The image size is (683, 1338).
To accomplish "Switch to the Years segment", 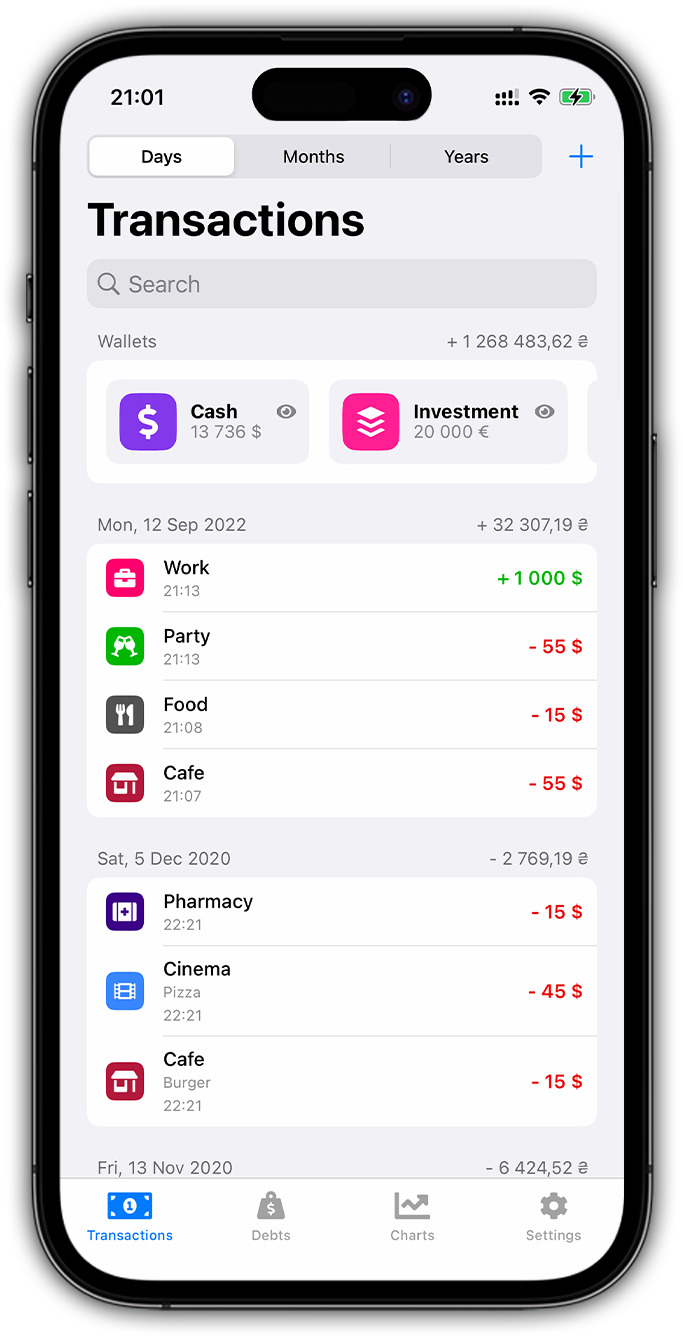I will [466, 157].
